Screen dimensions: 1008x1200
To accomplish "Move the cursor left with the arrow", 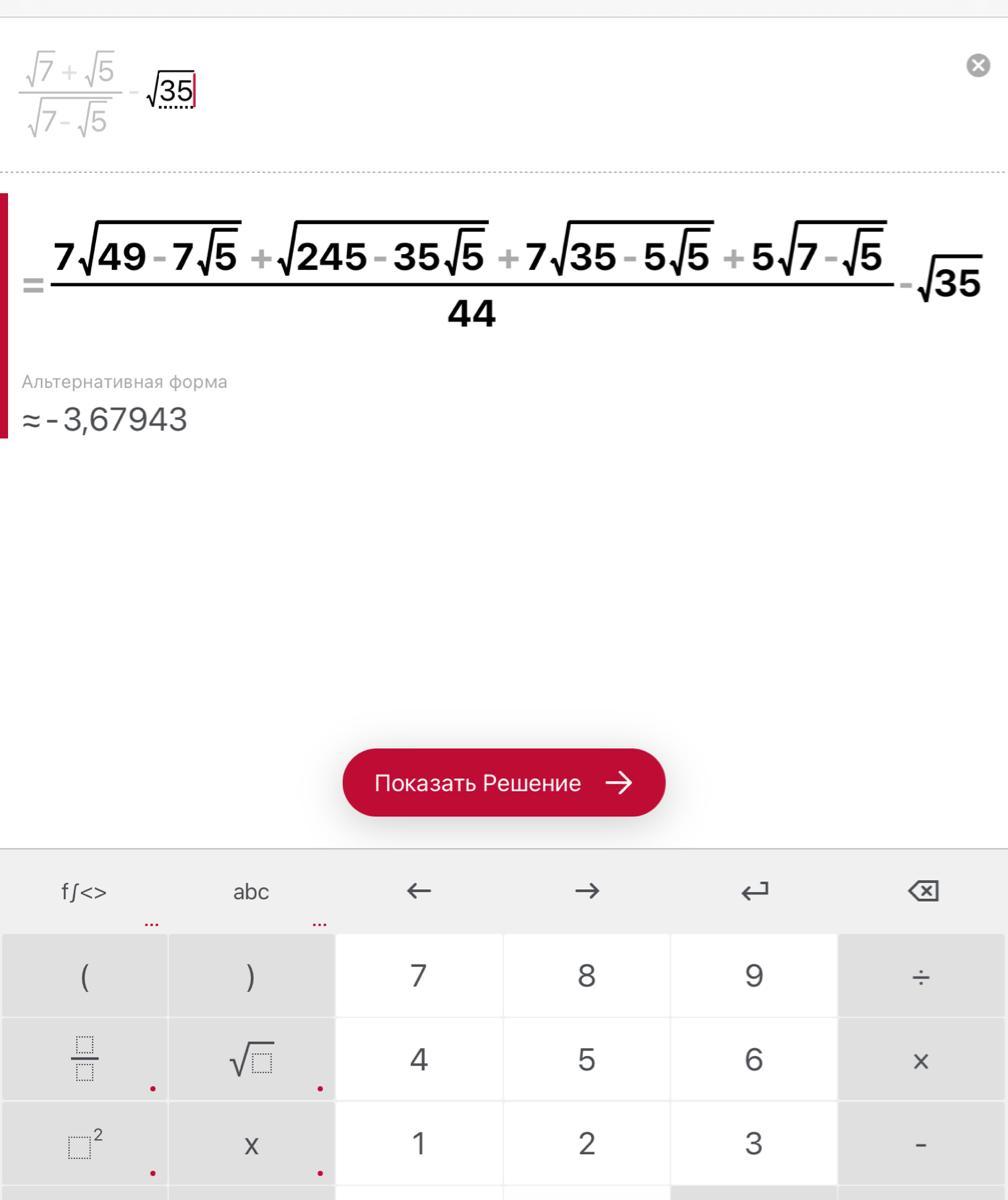I will pyautogui.click(x=419, y=891).
